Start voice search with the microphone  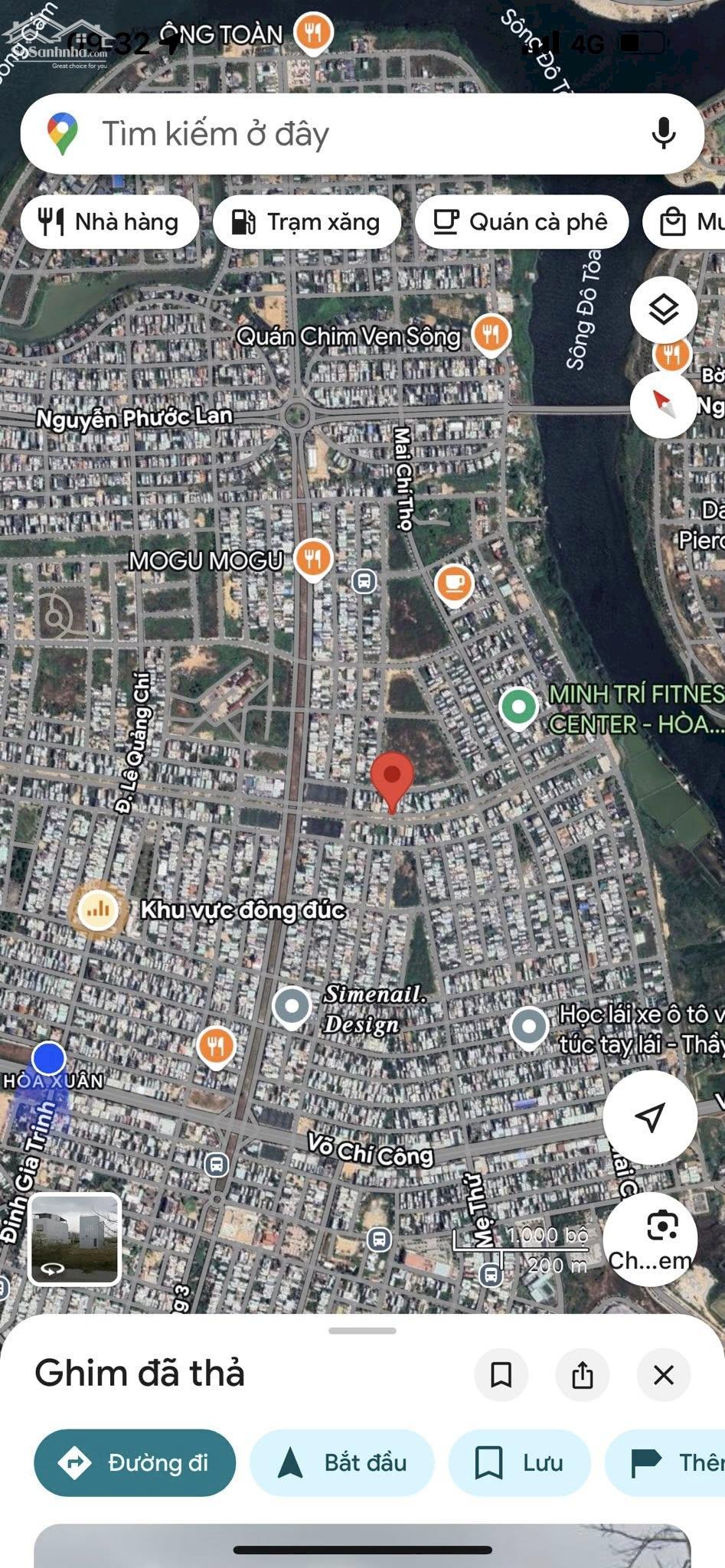[663, 133]
